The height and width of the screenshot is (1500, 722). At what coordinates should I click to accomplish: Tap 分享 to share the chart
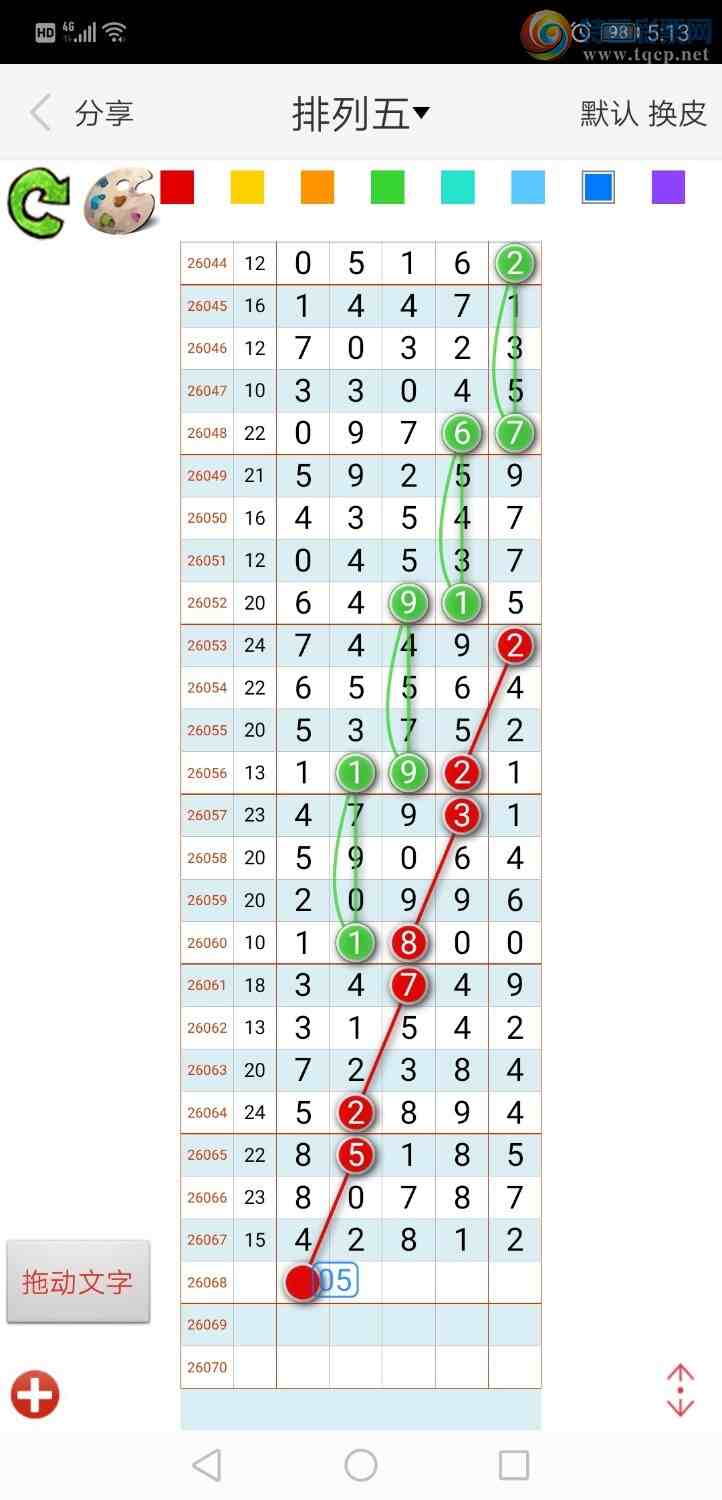104,113
